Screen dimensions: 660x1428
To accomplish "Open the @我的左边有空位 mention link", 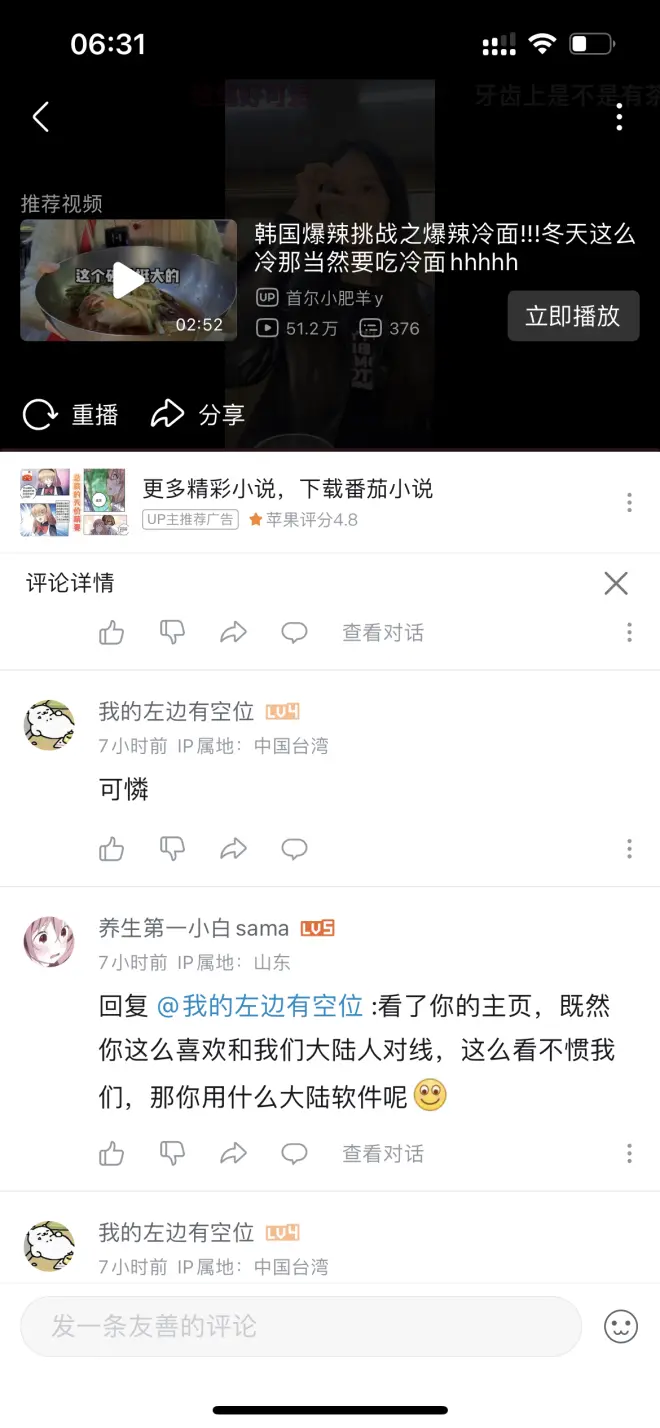I will pyautogui.click(x=261, y=1005).
